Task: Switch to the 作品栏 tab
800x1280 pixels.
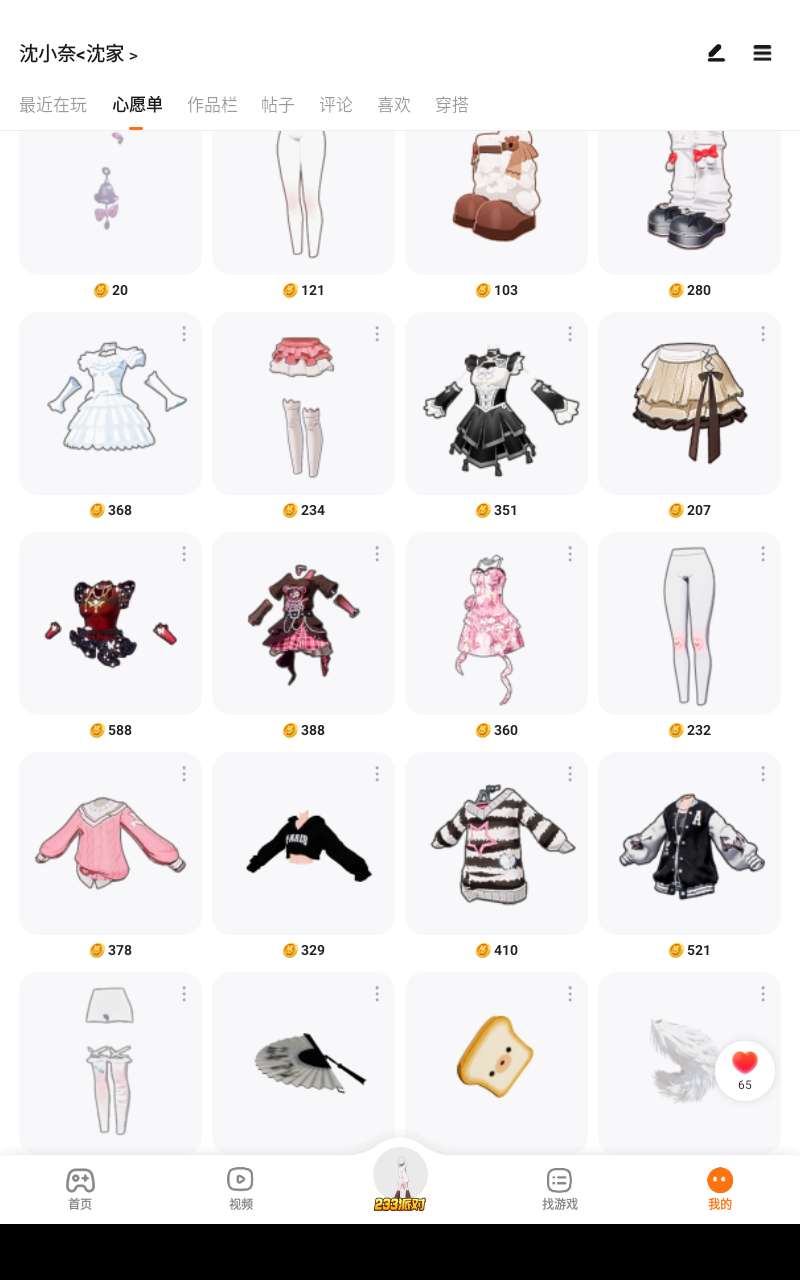Action: (212, 105)
